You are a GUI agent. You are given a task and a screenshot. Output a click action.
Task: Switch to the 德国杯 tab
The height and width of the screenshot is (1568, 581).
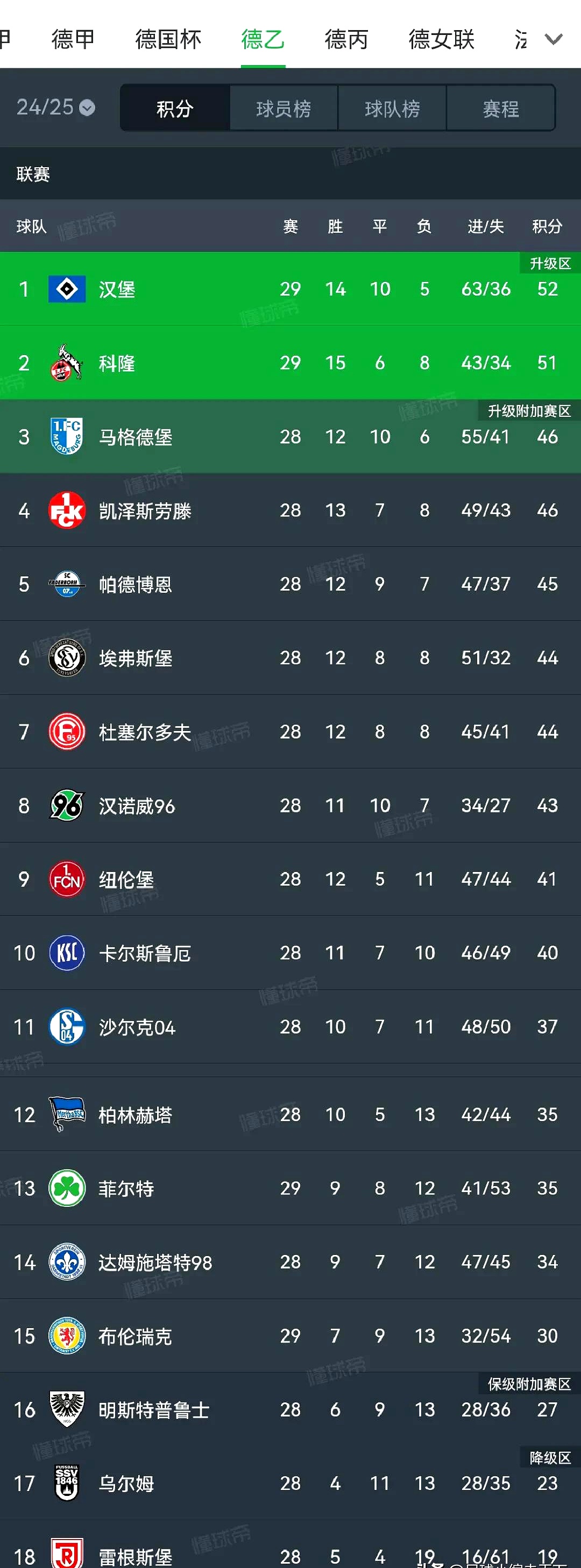point(168,40)
